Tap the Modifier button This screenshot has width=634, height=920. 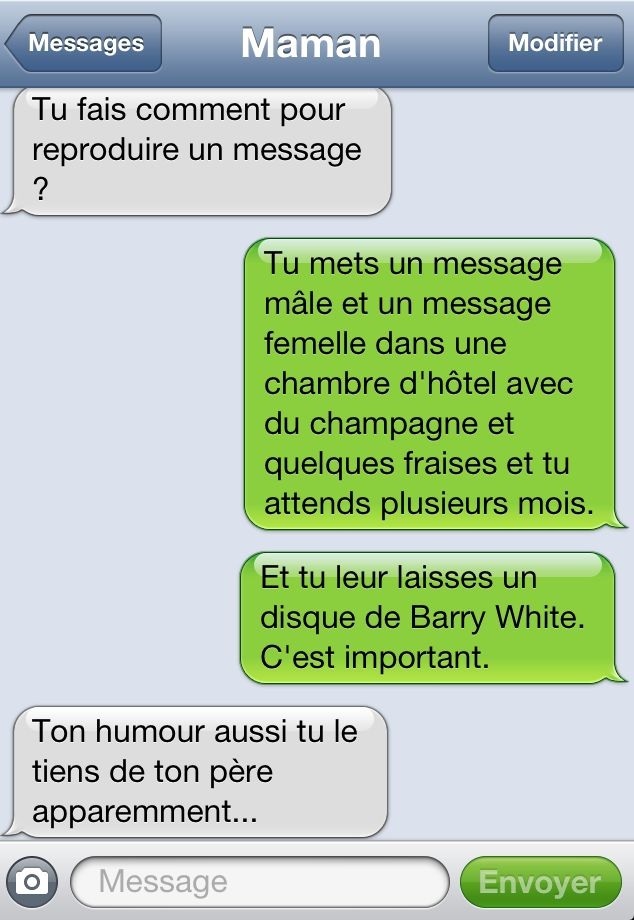(x=555, y=44)
